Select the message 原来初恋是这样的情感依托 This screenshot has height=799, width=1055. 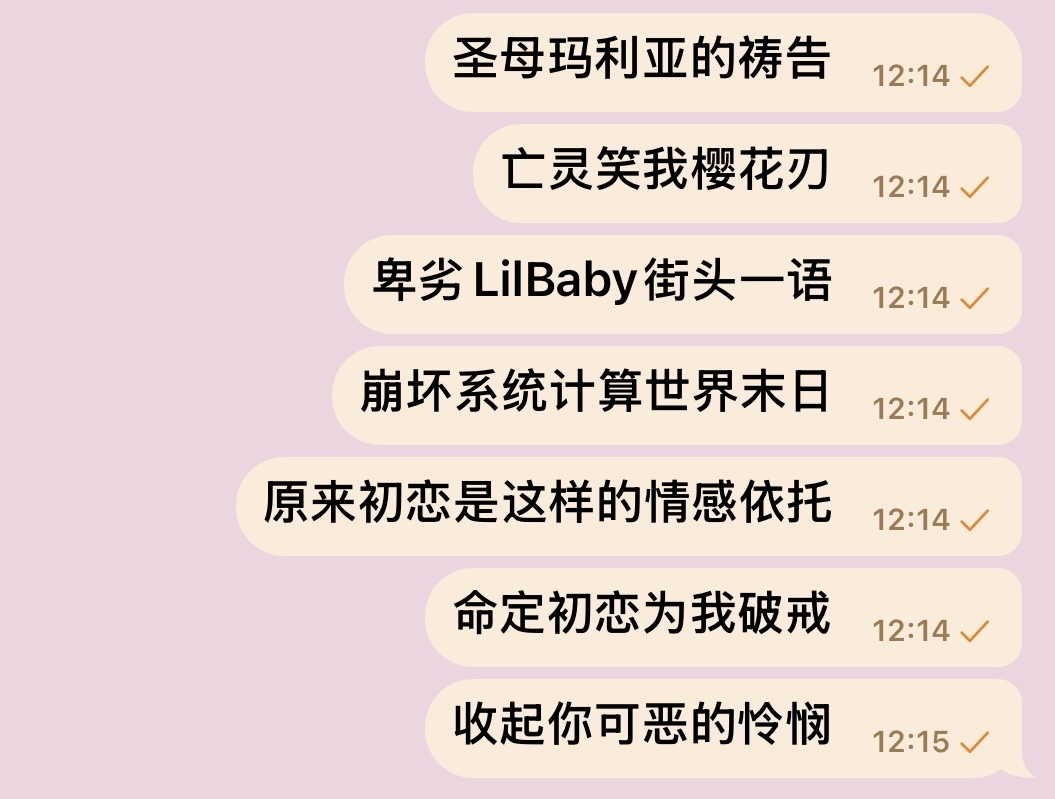(x=548, y=505)
